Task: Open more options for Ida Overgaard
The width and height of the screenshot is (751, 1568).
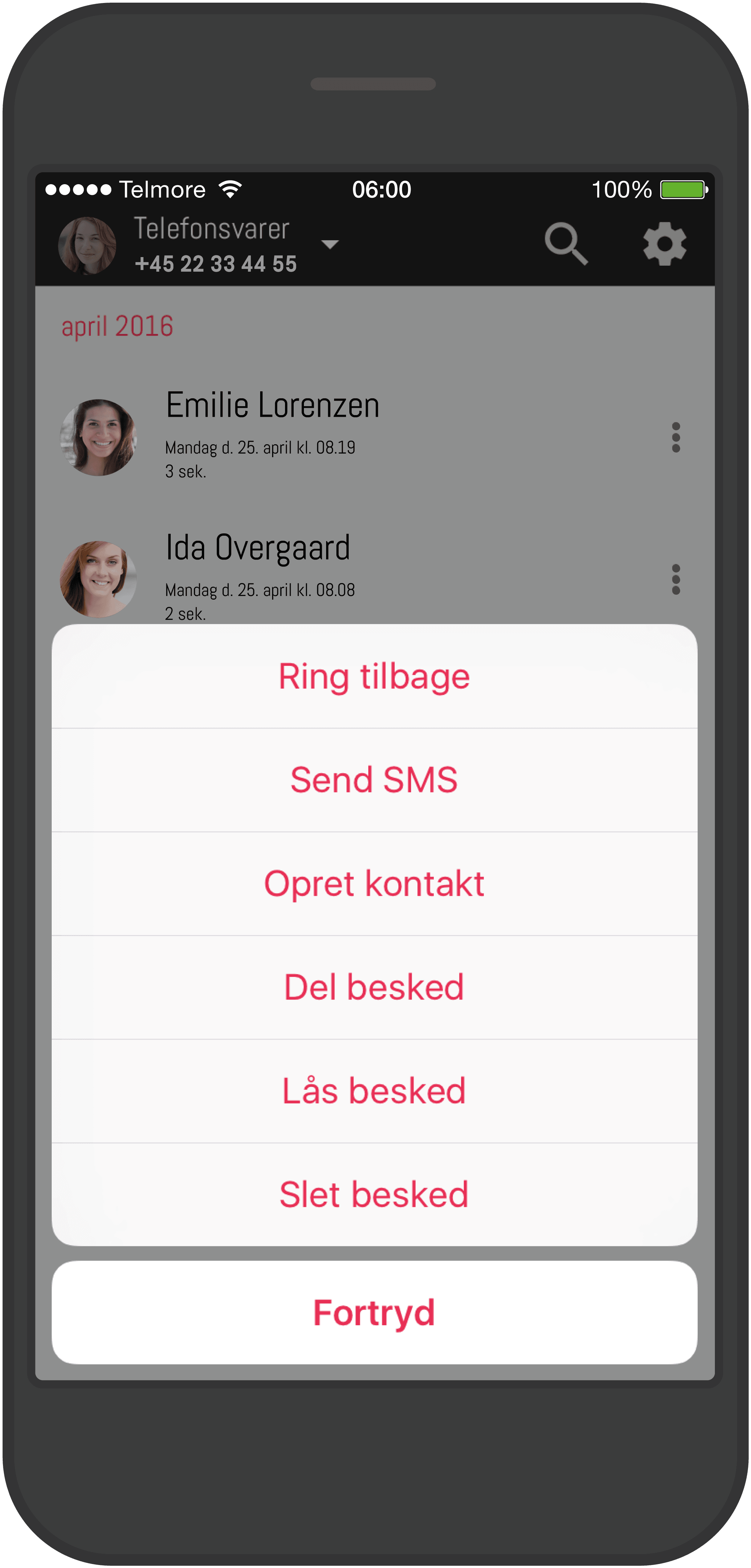Action: tap(675, 579)
